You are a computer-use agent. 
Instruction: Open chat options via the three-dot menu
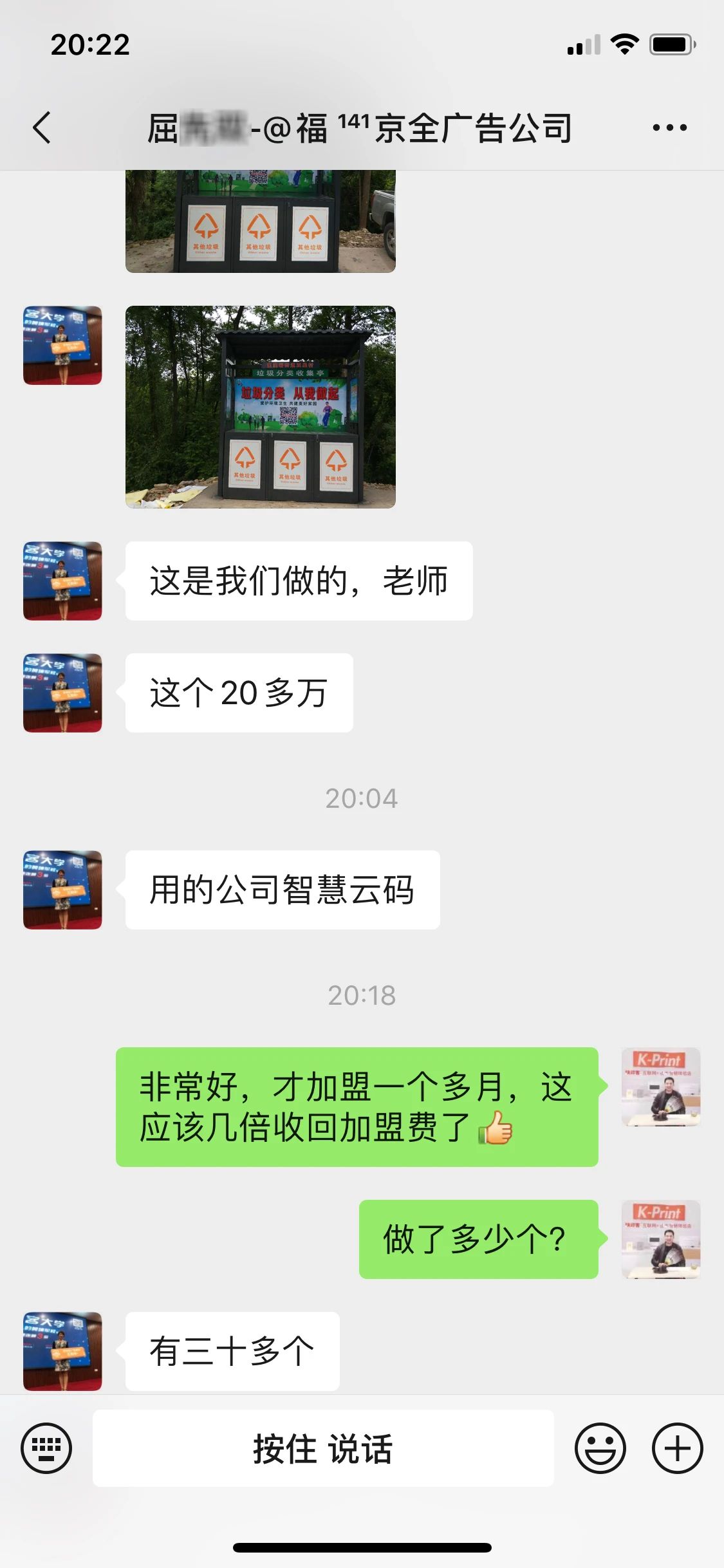coord(669,127)
